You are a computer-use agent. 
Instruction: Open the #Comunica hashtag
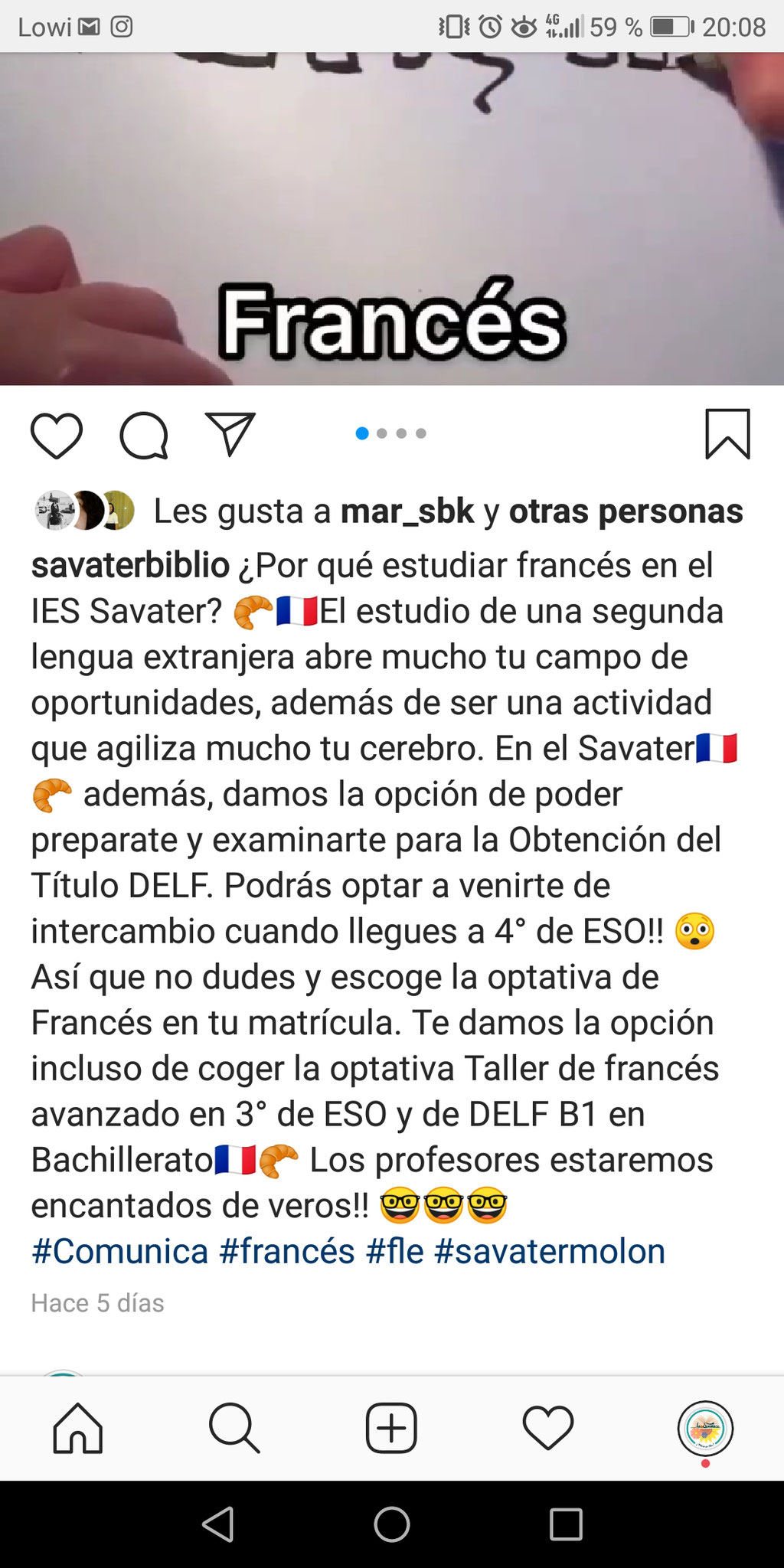pos(119,1251)
